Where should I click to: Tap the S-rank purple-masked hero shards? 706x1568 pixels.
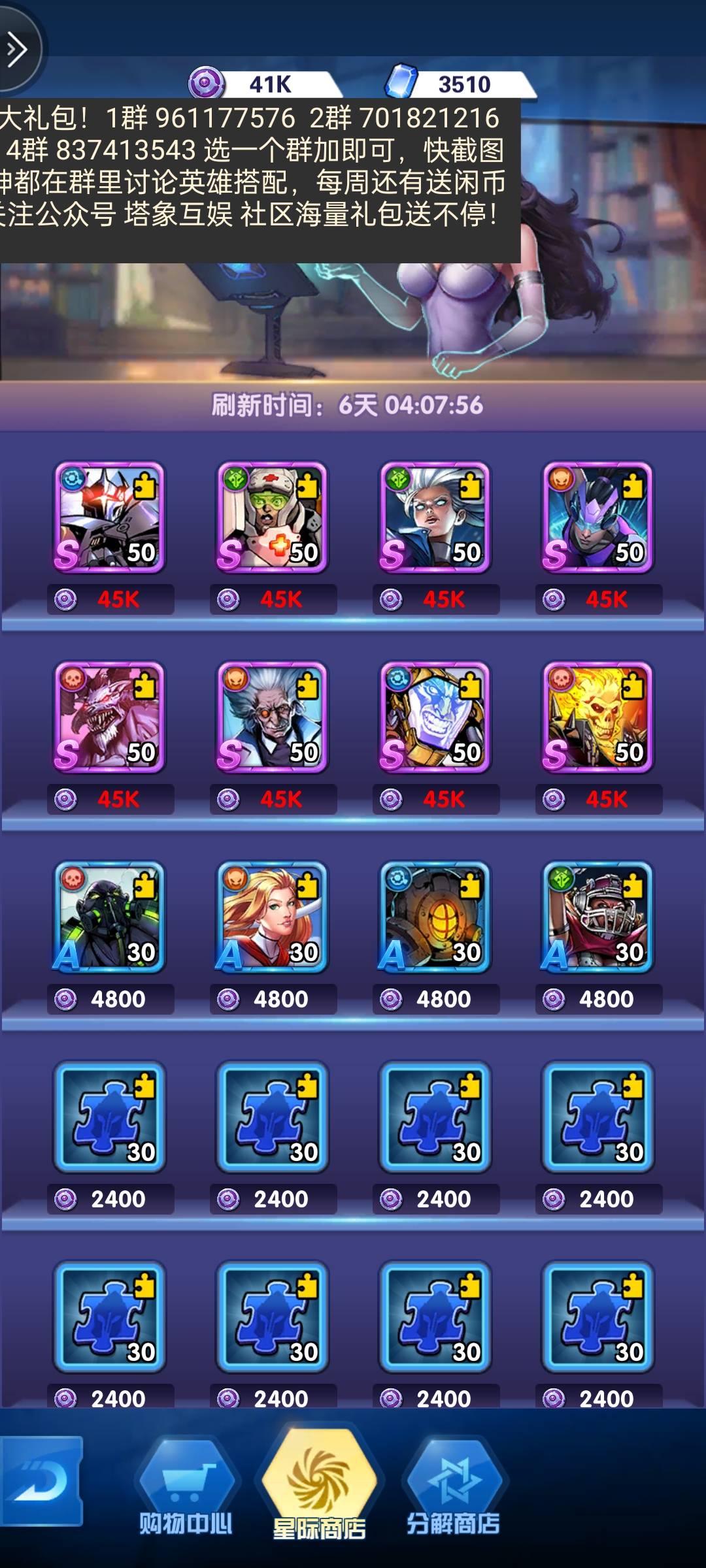click(597, 517)
